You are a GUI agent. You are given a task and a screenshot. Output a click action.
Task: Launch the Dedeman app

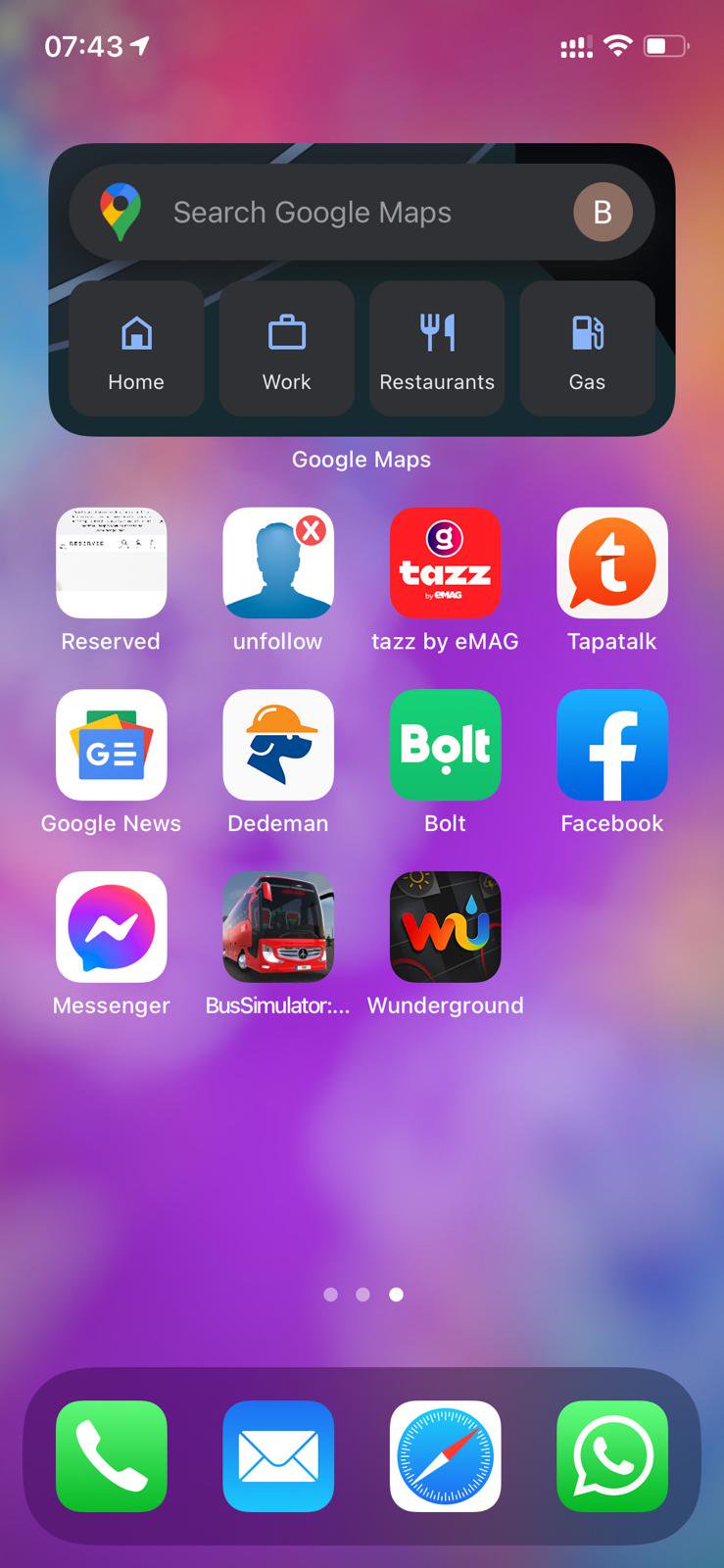pos(278,745)
